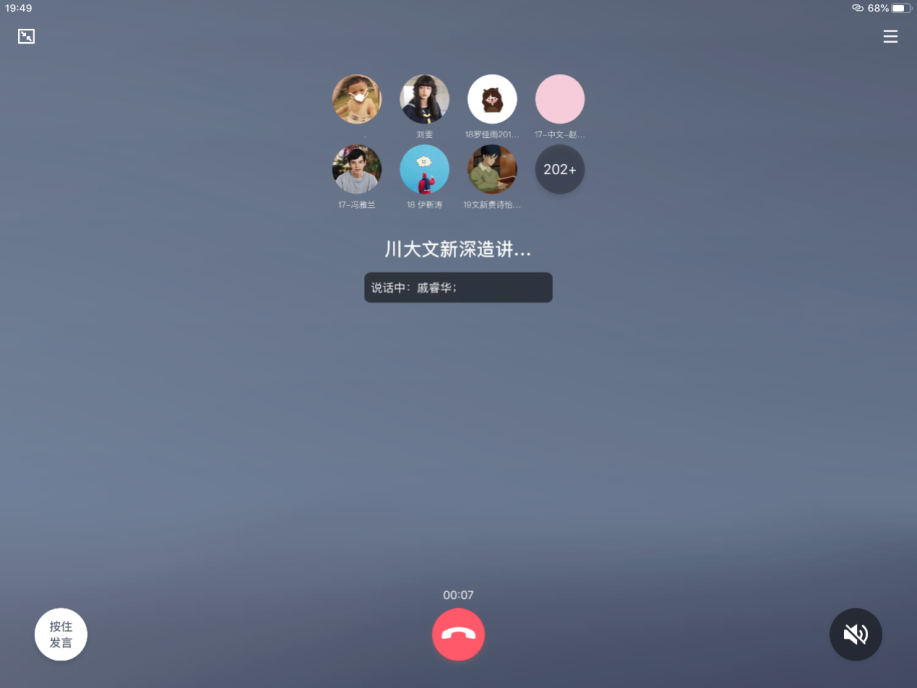Viewport: 917px width, 688px height.
Task: Open the top-right hamburger menu
Action: (890, 37)
